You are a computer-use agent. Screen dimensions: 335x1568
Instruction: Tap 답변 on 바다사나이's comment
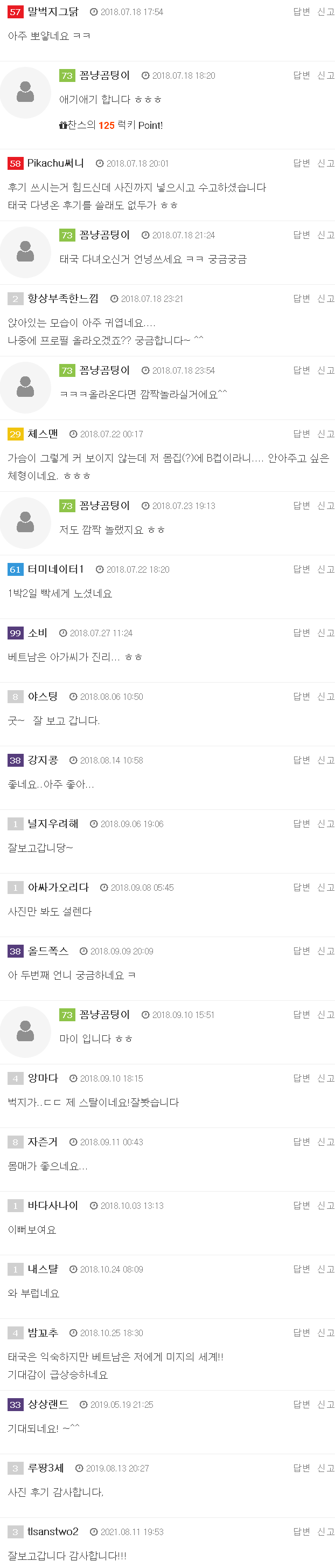[x=301, y=1205]
